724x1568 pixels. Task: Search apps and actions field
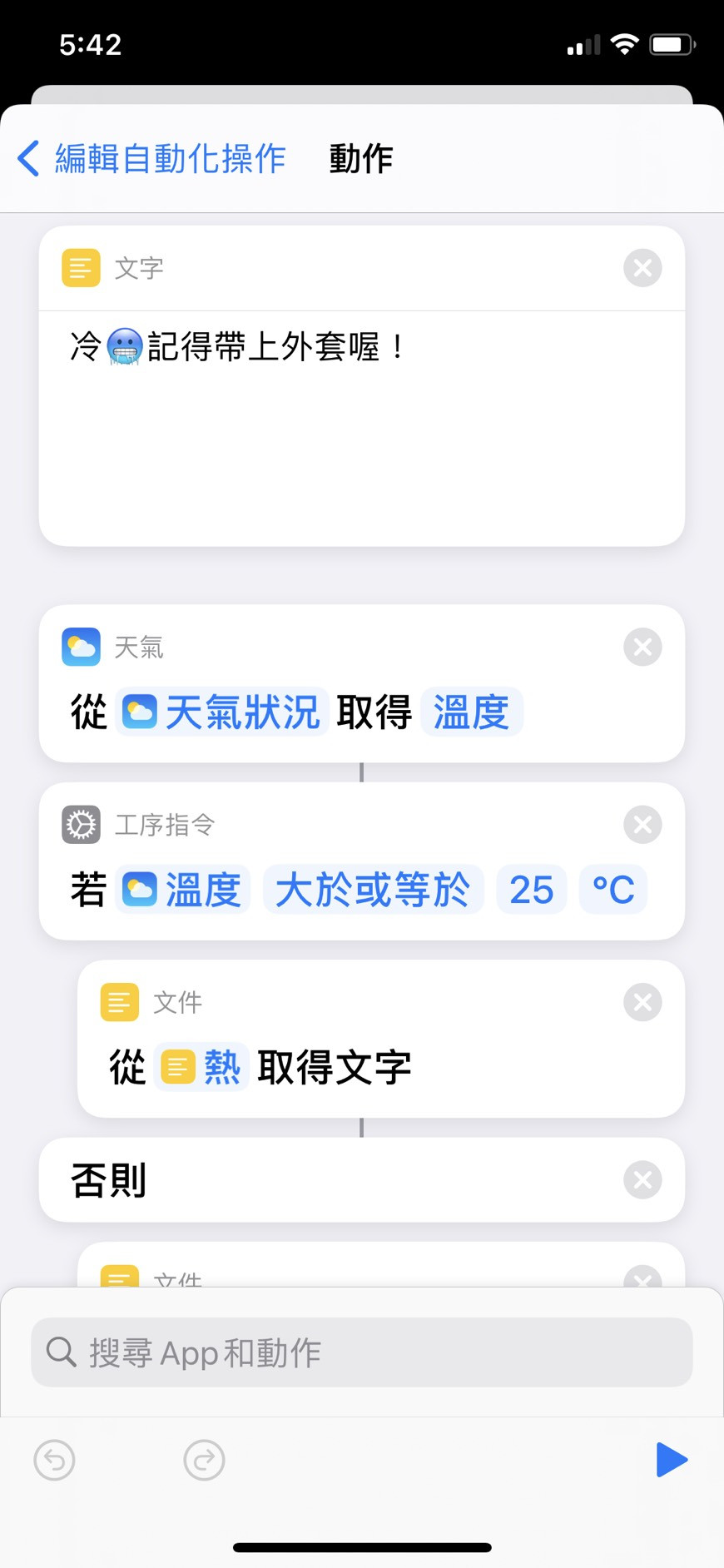pos(361,1352)
